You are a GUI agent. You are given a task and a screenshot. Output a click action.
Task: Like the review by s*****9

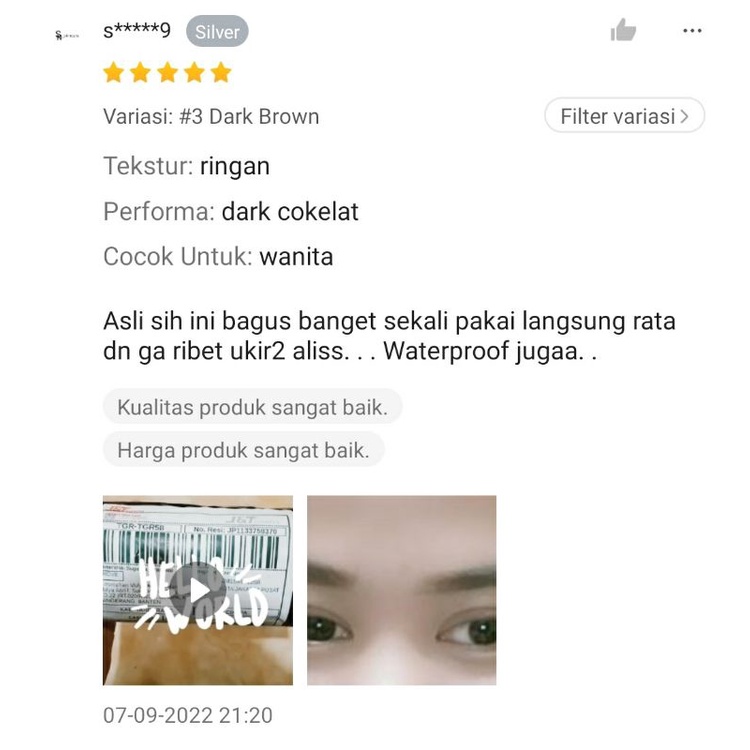pyautogui.click(x=623, y=30)
